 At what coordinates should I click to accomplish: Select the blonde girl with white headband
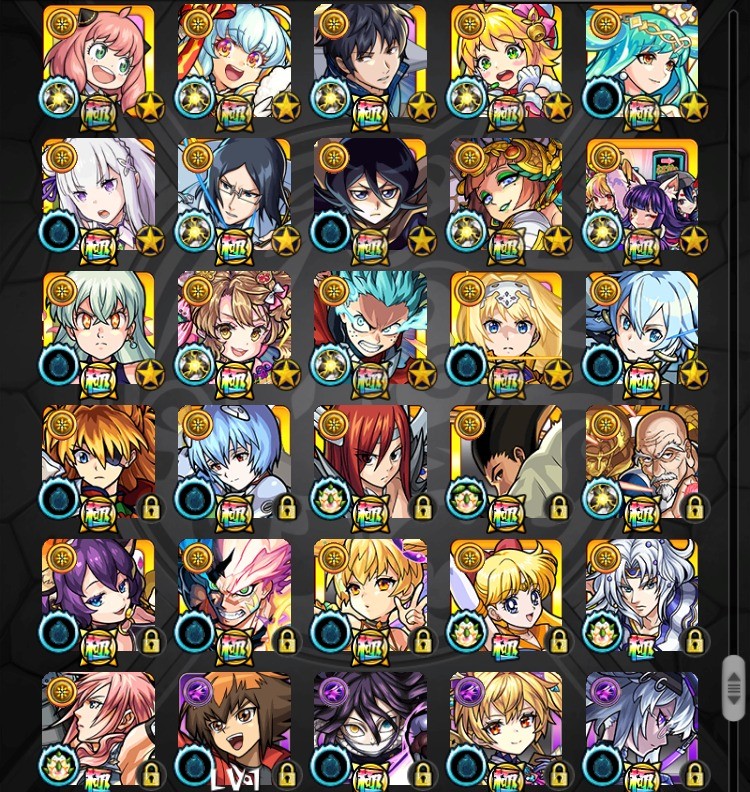[506, 328]
